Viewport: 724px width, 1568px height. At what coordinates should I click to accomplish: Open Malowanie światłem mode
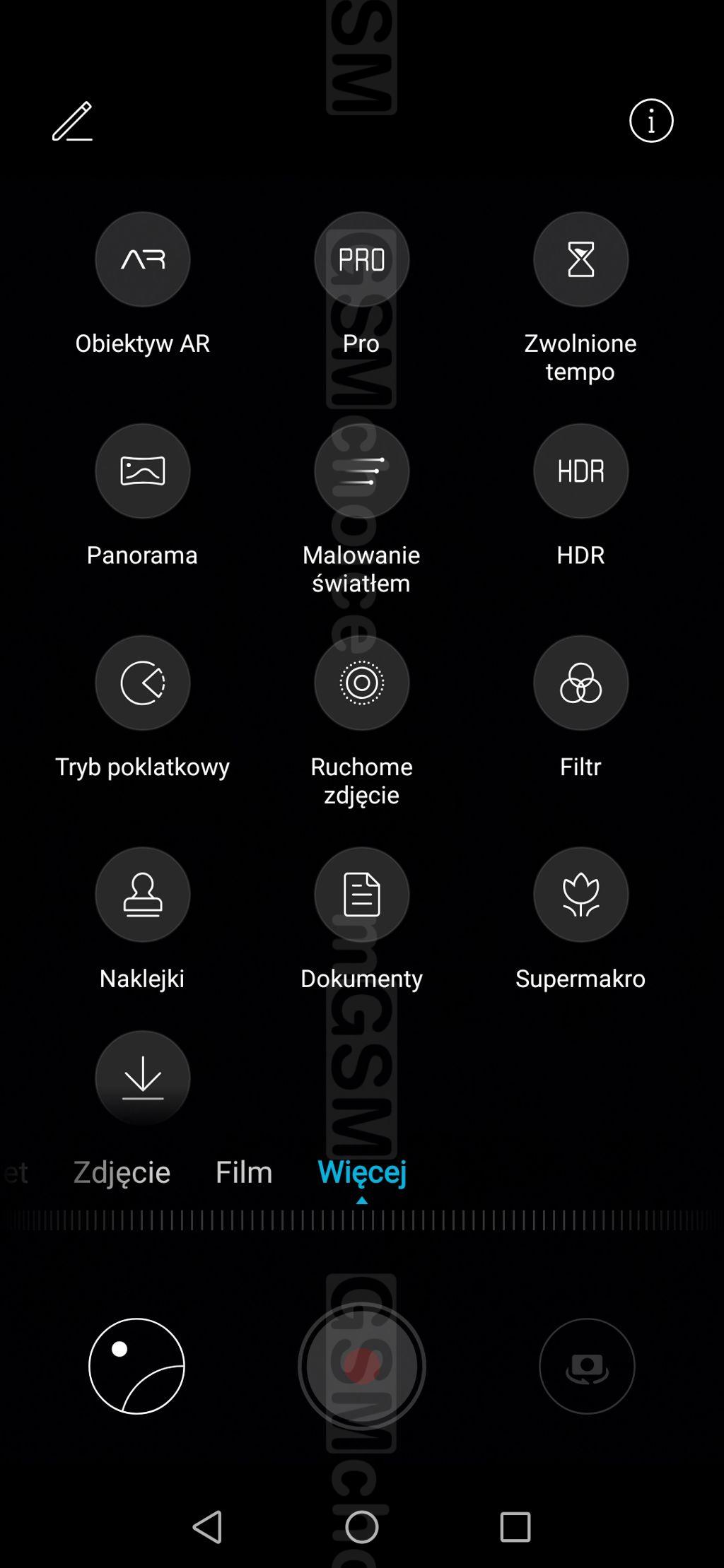click(x=362, y=471)
